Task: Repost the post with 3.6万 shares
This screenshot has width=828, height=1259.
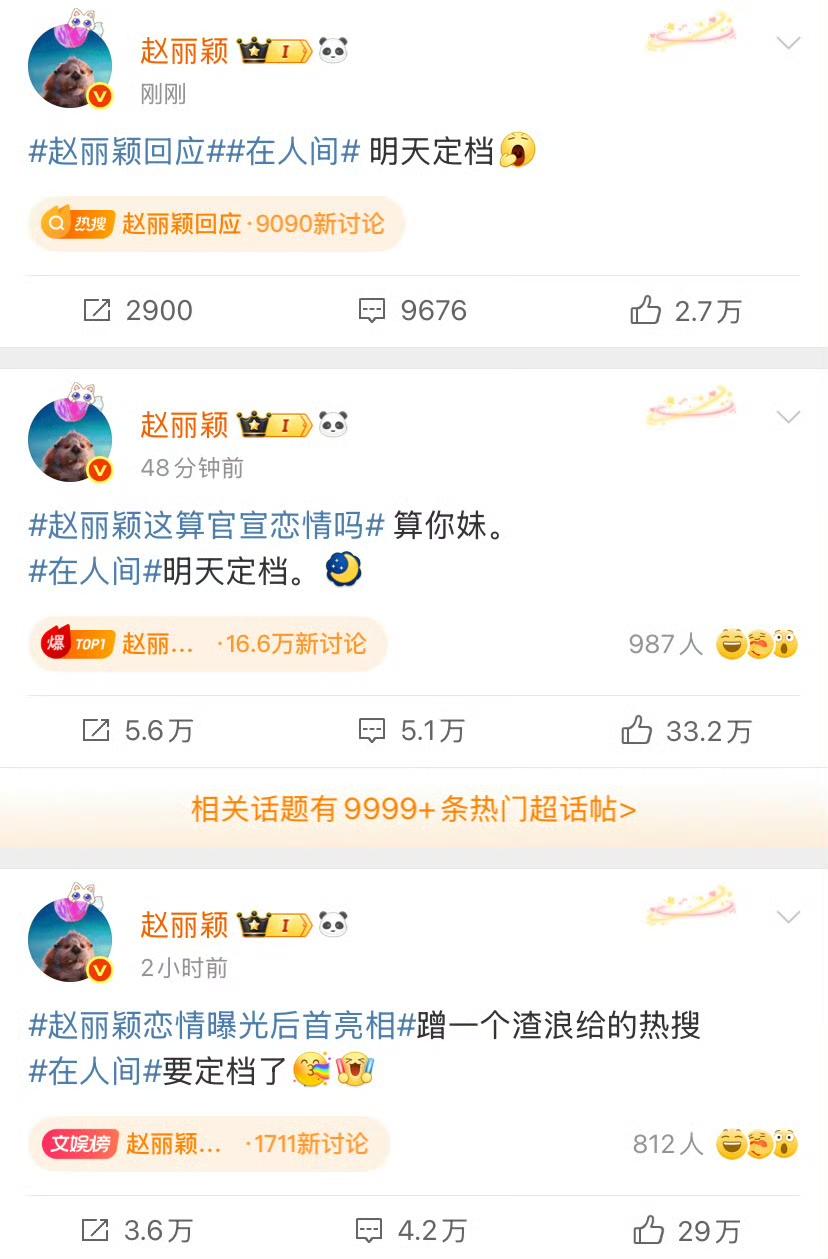Action: click(138, 1230)
